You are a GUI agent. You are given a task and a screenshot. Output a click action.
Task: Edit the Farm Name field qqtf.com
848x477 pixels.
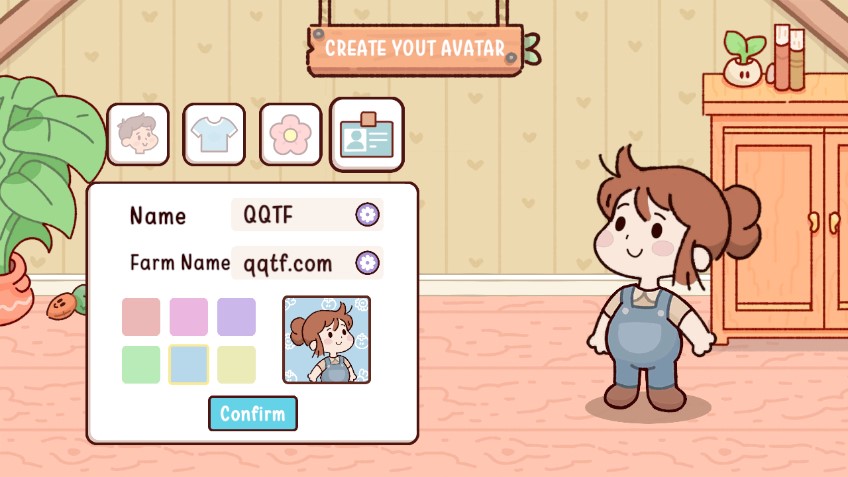click(x=290, y=263)
